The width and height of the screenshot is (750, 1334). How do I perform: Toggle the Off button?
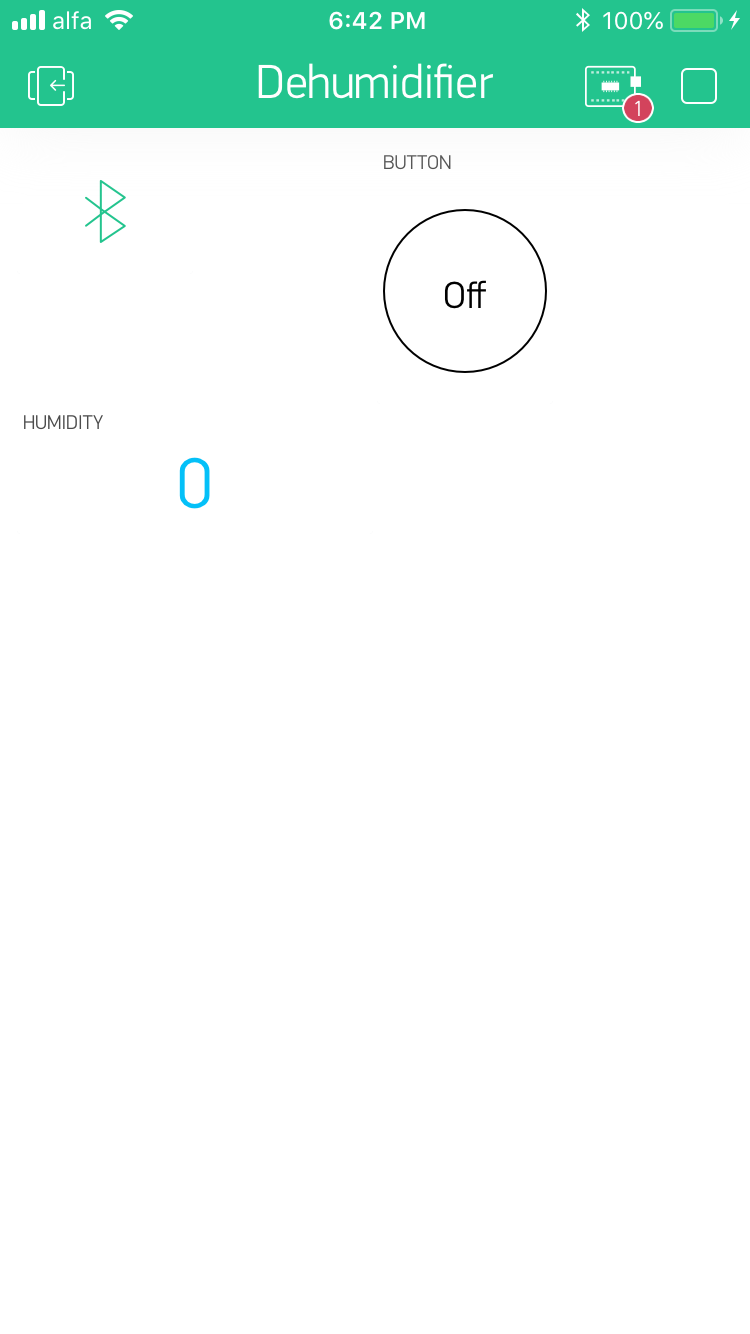pos(465,291)
